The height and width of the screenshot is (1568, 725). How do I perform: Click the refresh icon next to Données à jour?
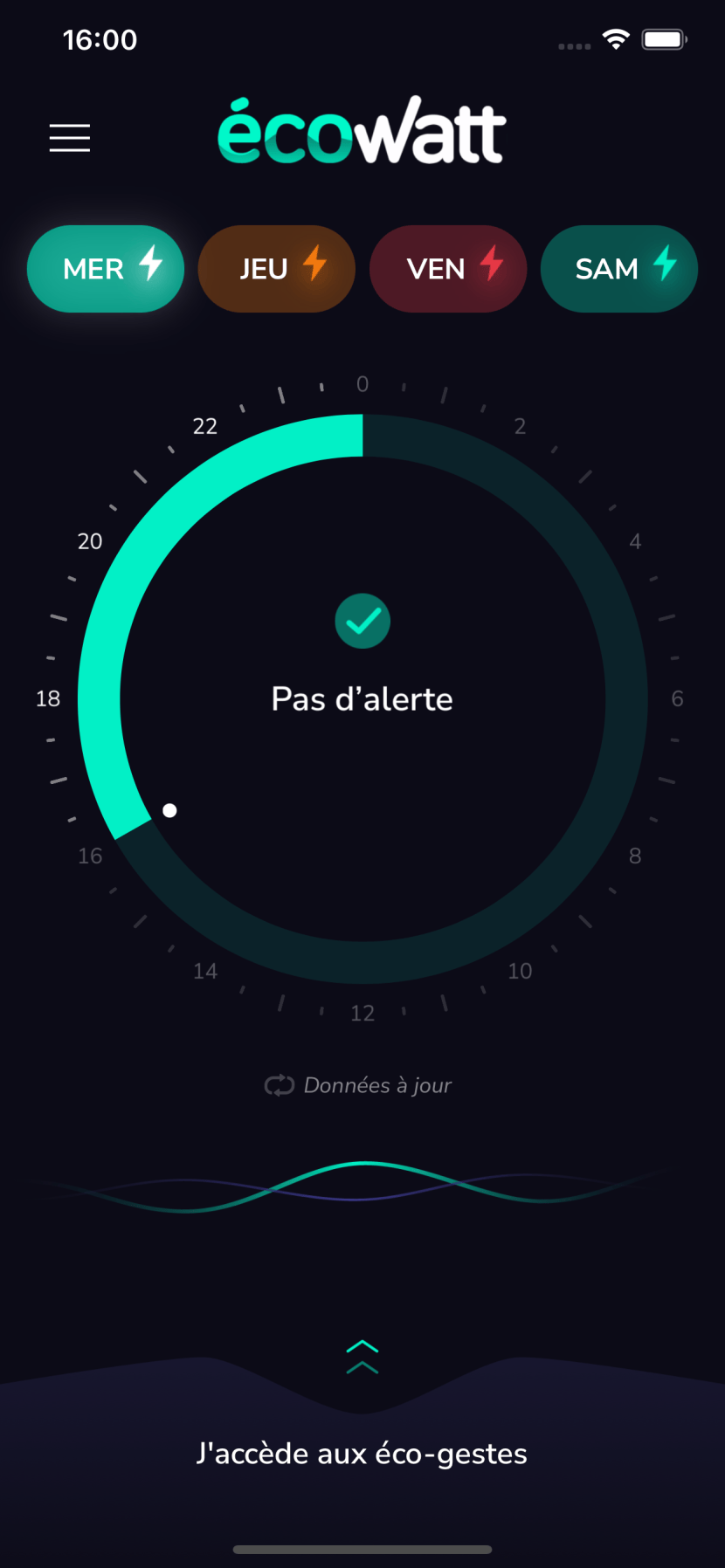278,1085
